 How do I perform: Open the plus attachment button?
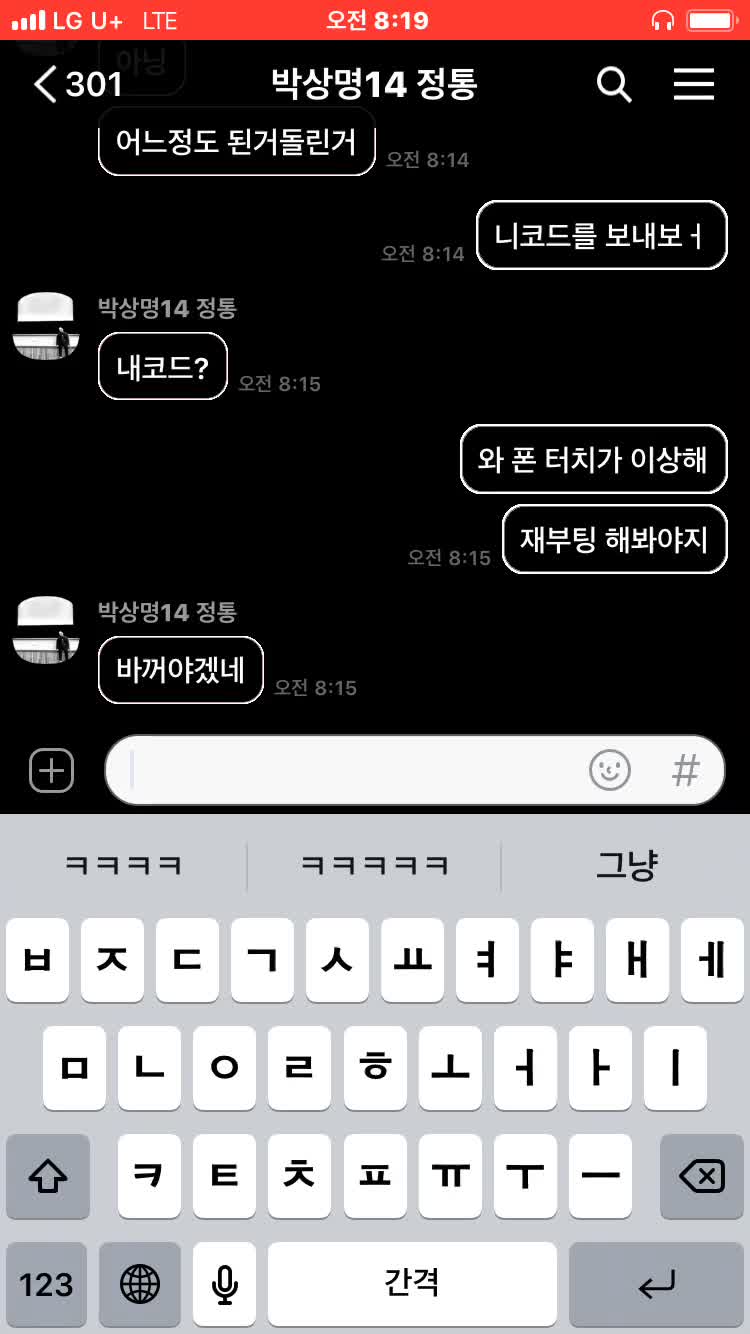[51, 770]
